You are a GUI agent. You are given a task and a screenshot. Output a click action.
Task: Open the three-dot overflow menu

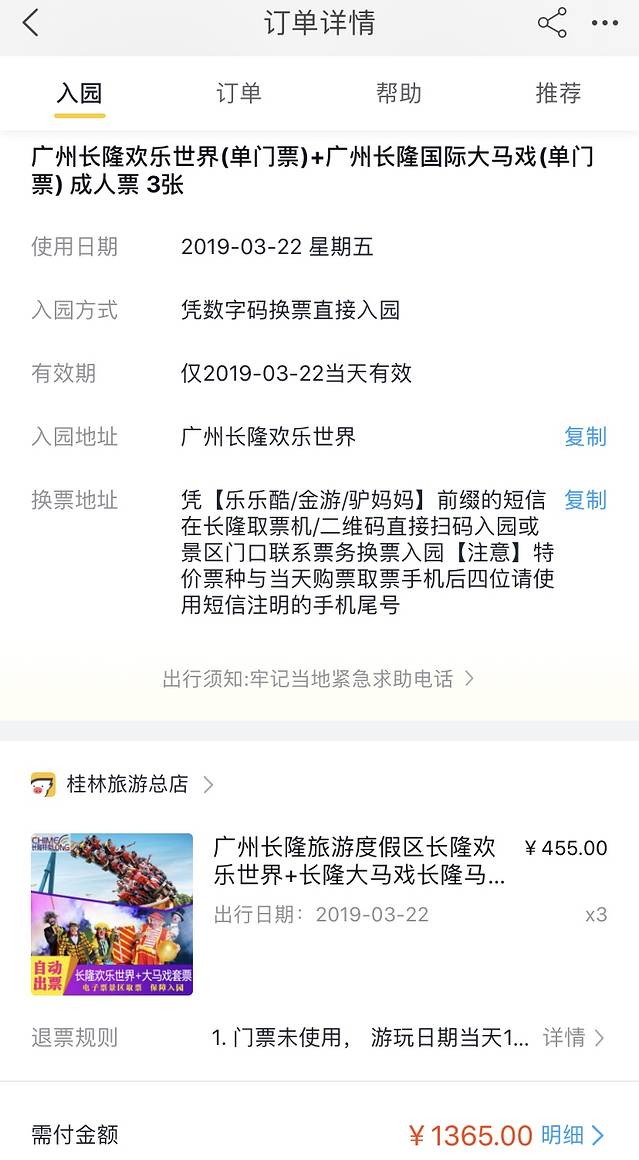coord(605,23)
